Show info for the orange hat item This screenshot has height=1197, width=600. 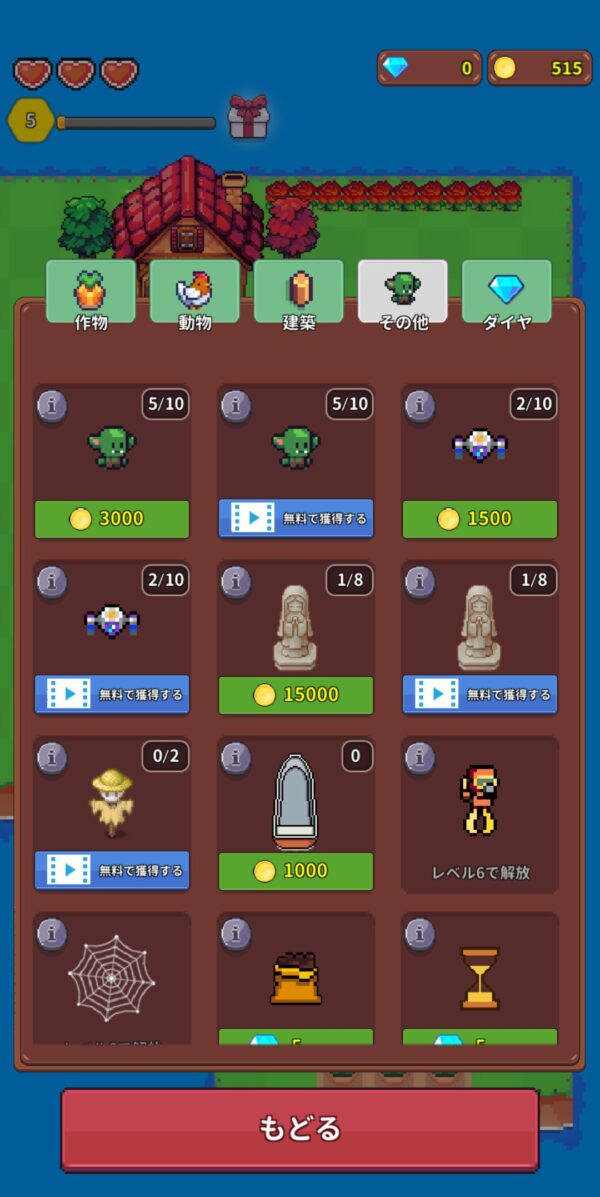[236, 934]
